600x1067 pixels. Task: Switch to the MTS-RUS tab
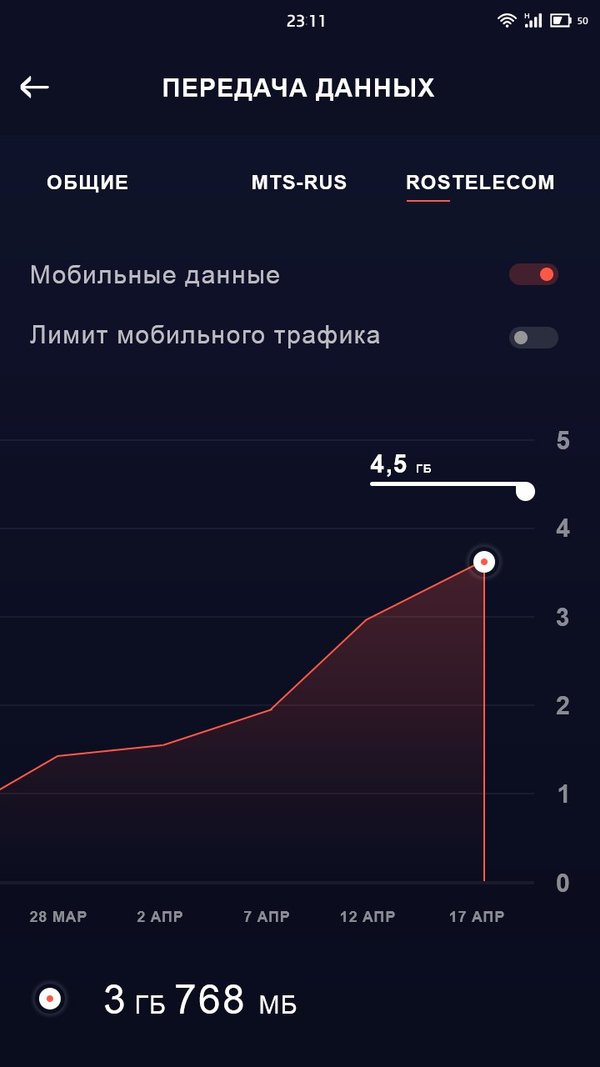tap(299, 183)
